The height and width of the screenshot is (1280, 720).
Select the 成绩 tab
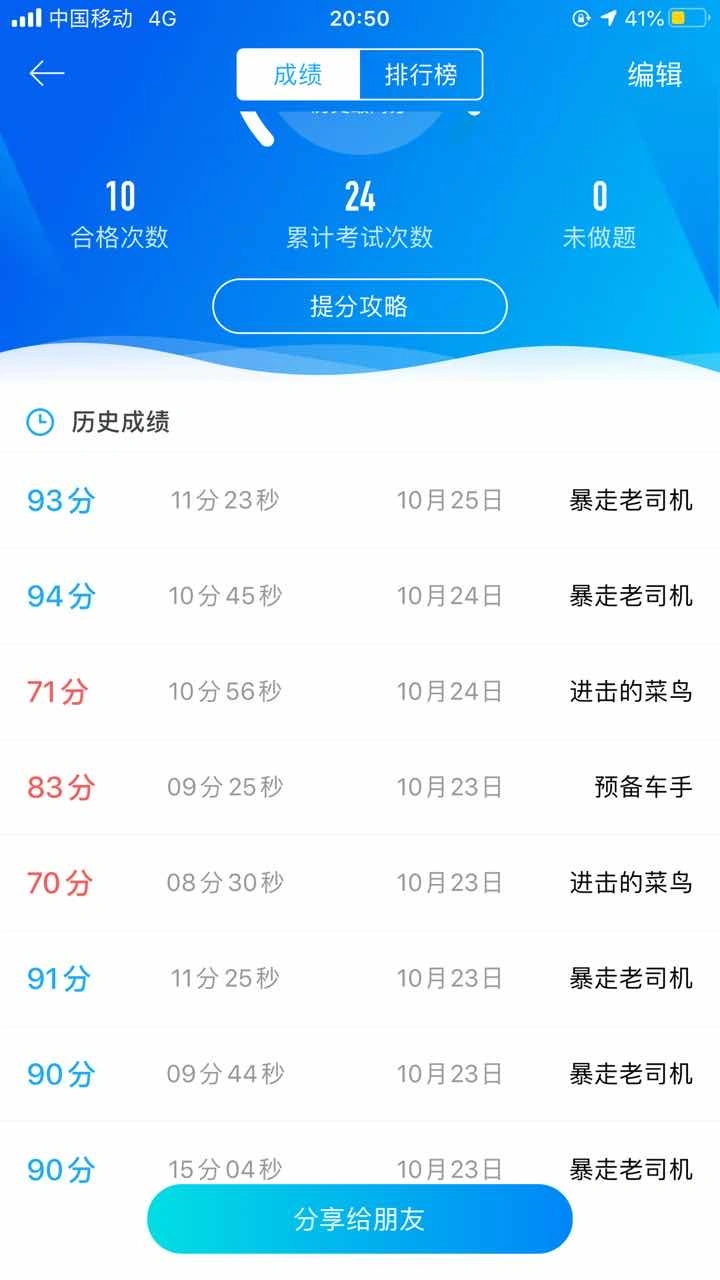298,75
